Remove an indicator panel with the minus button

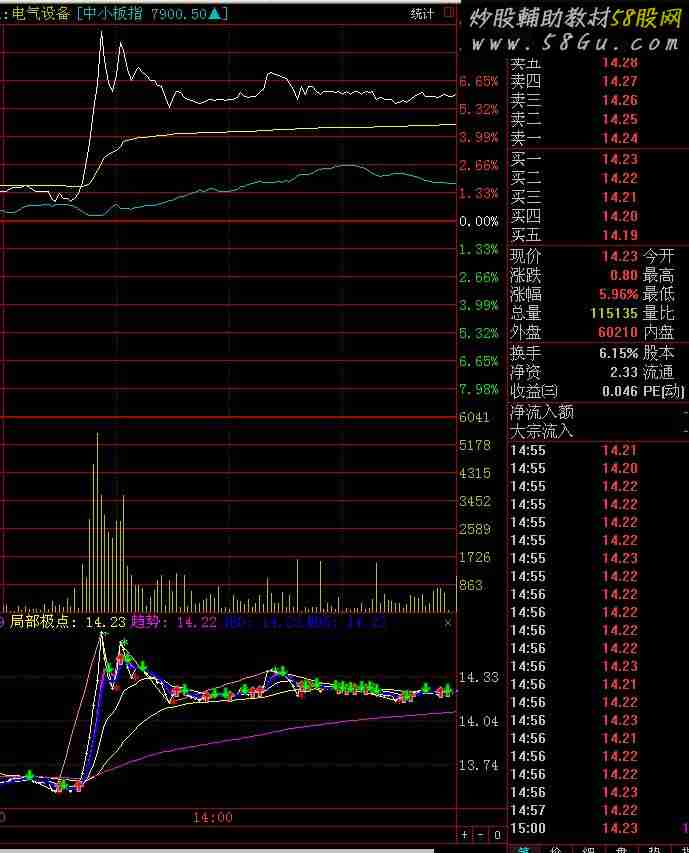click(480, 834)
